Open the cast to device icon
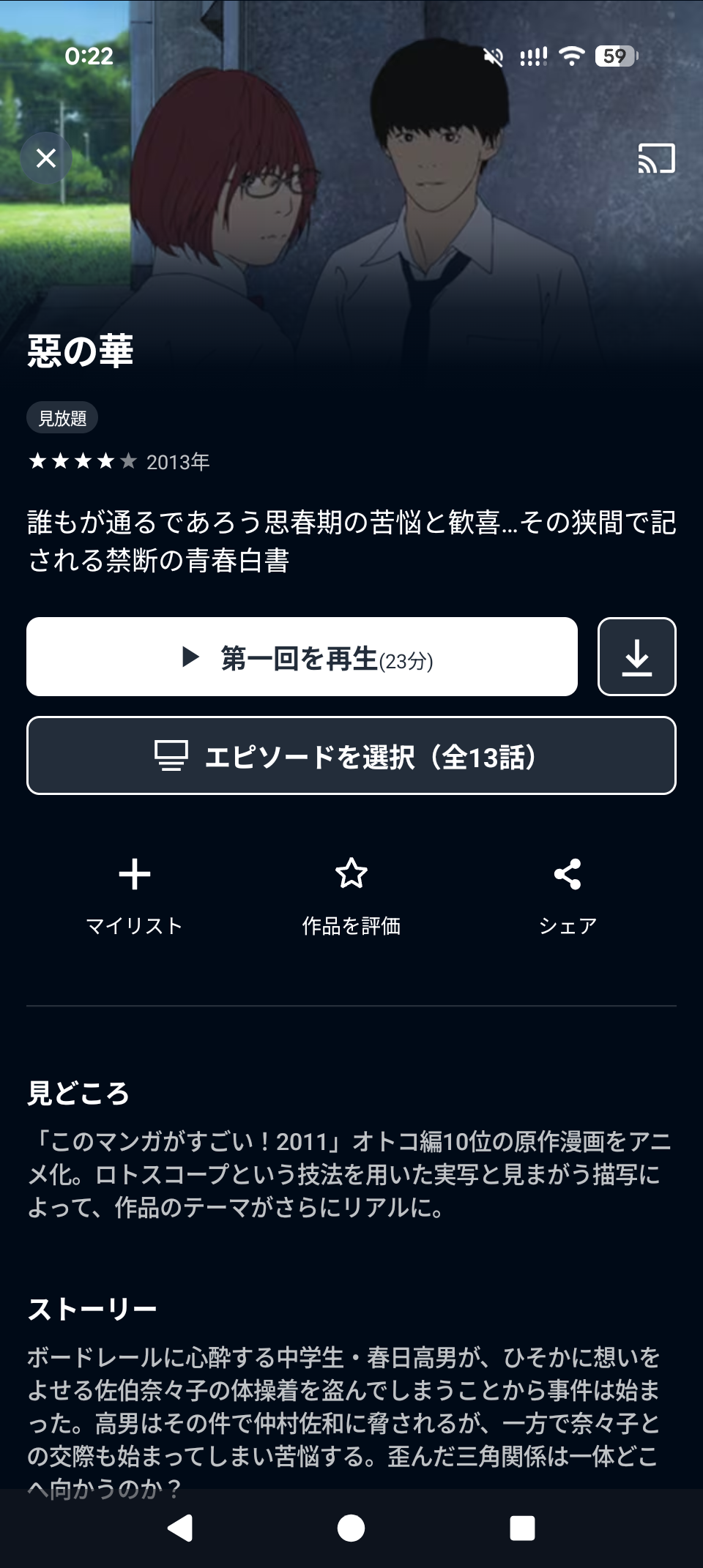This screenshot has height=1568, width=703. pos(656,158)
